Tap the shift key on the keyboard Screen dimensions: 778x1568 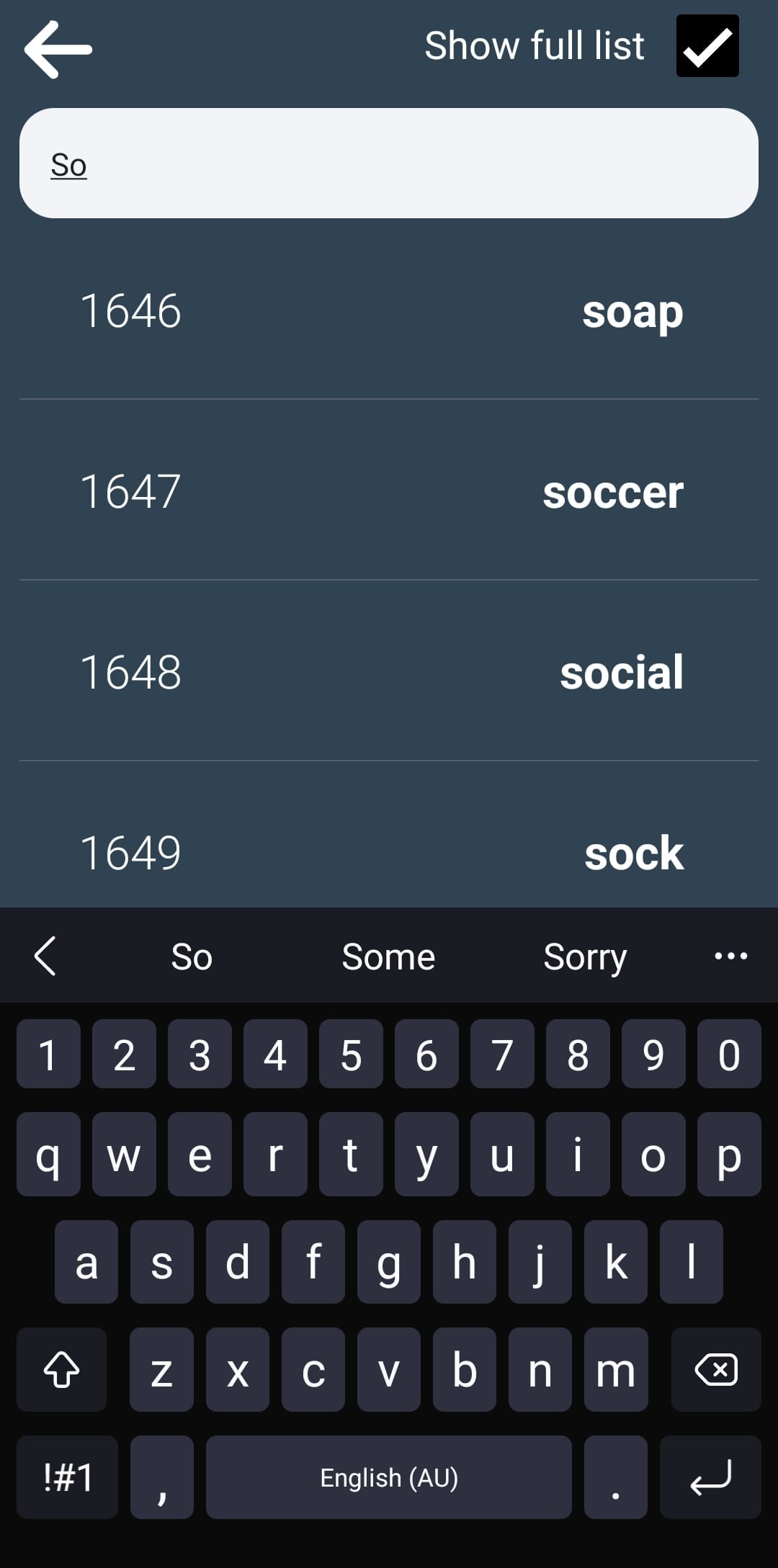[61, 1368]
